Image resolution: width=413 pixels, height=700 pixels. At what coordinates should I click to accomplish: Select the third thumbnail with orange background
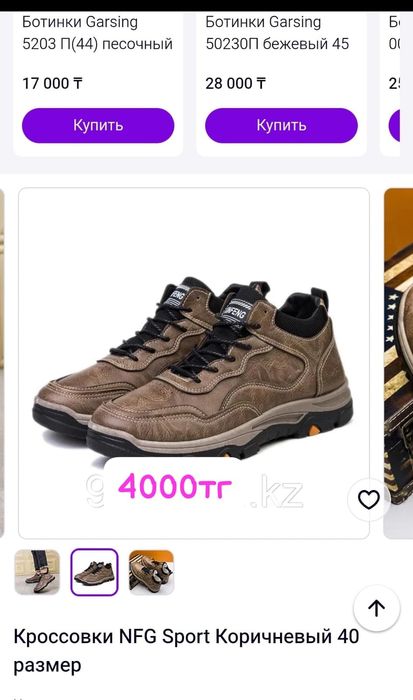click(151, 572)
